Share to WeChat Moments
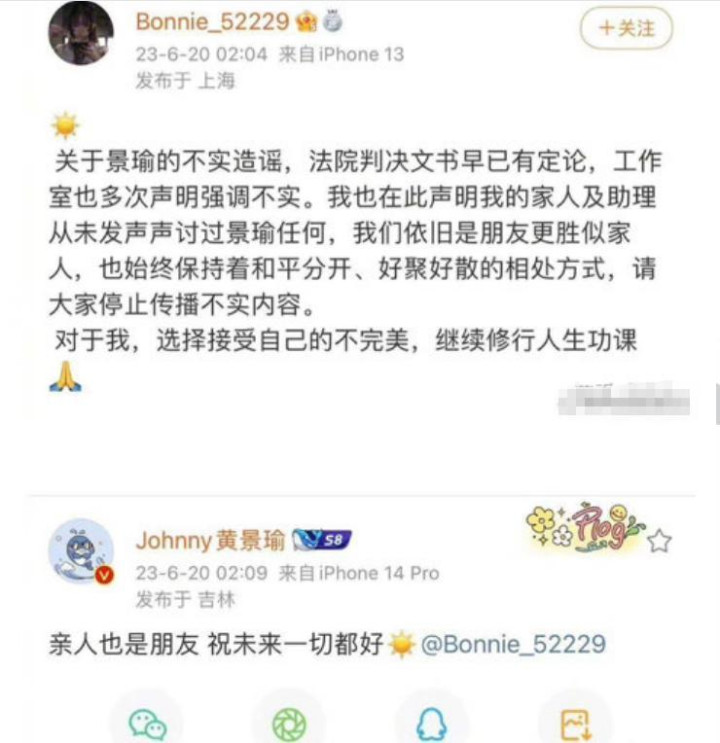Screen dimensions: 720x743 tap(288, 722)
